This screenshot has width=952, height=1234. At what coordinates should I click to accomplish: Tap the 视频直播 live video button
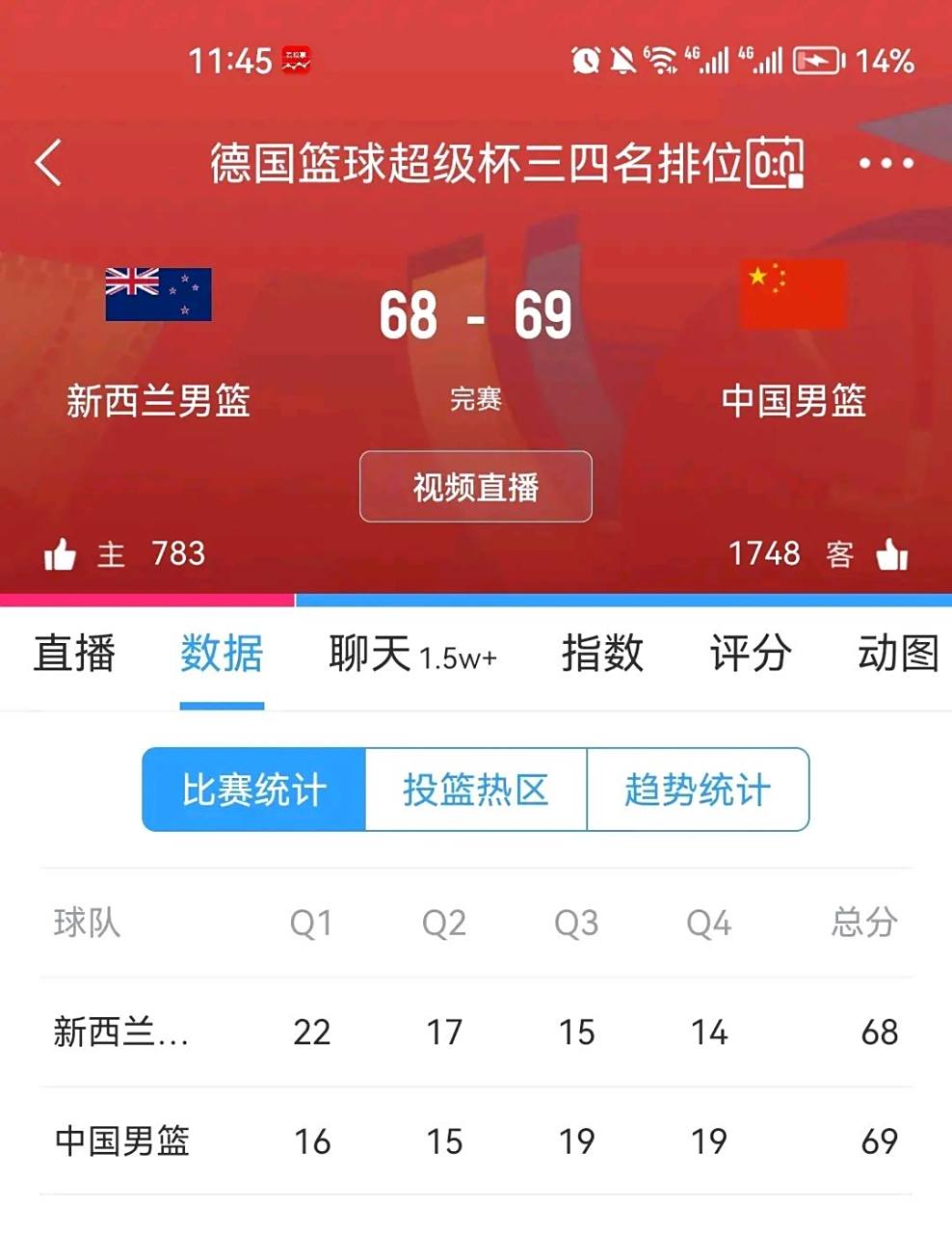[475, 487]
